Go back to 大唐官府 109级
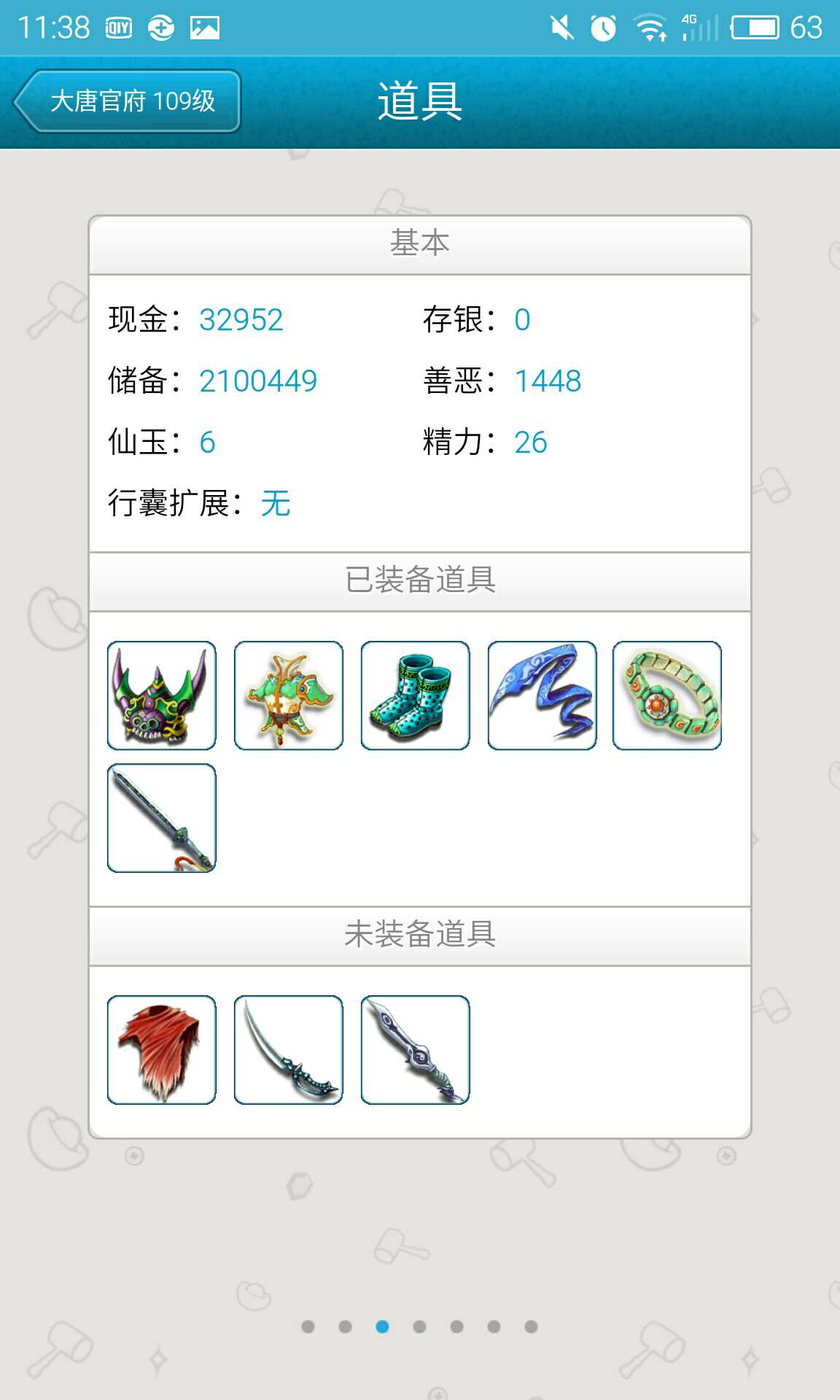This screenshot has height=1400, width=840. click(128, 101)
